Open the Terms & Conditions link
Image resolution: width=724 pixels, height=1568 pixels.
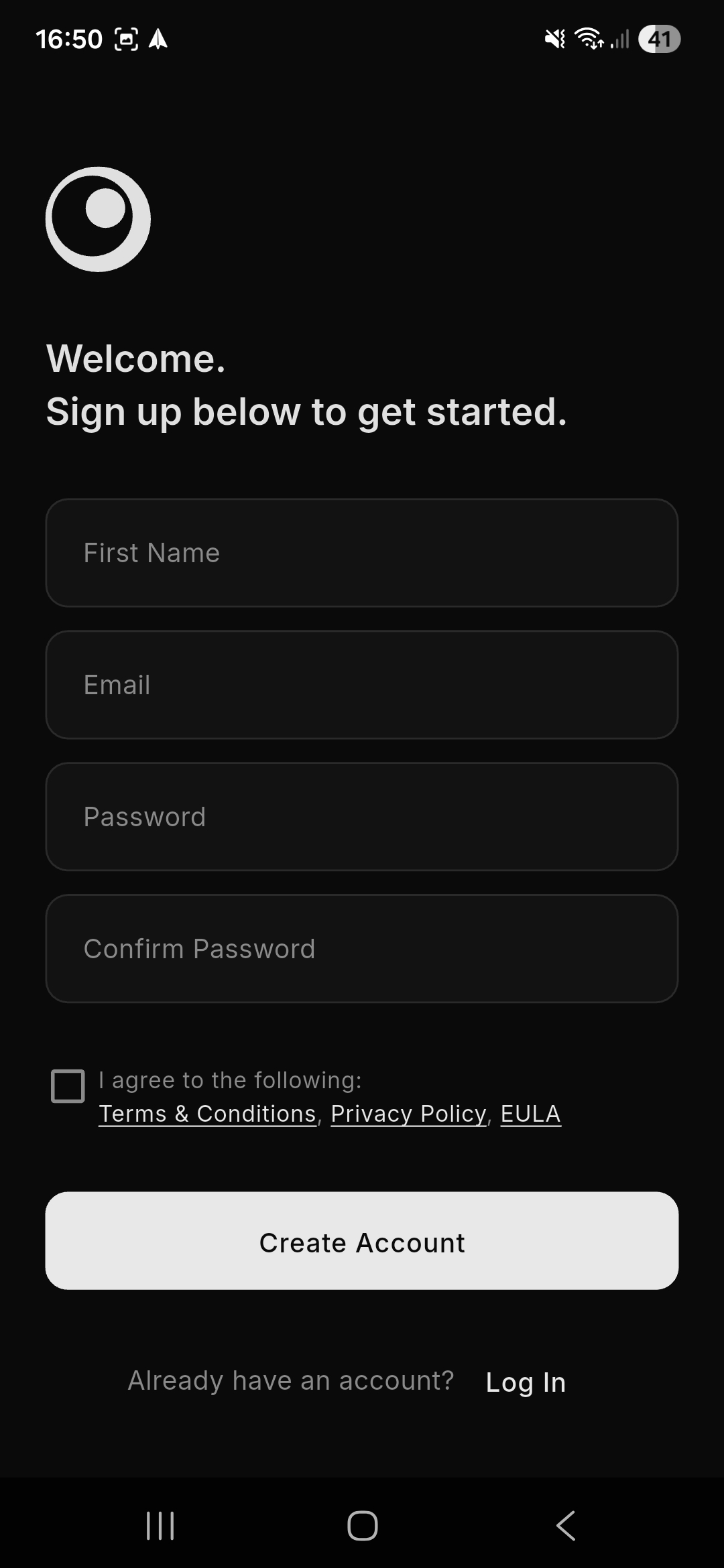(207, 1114)
